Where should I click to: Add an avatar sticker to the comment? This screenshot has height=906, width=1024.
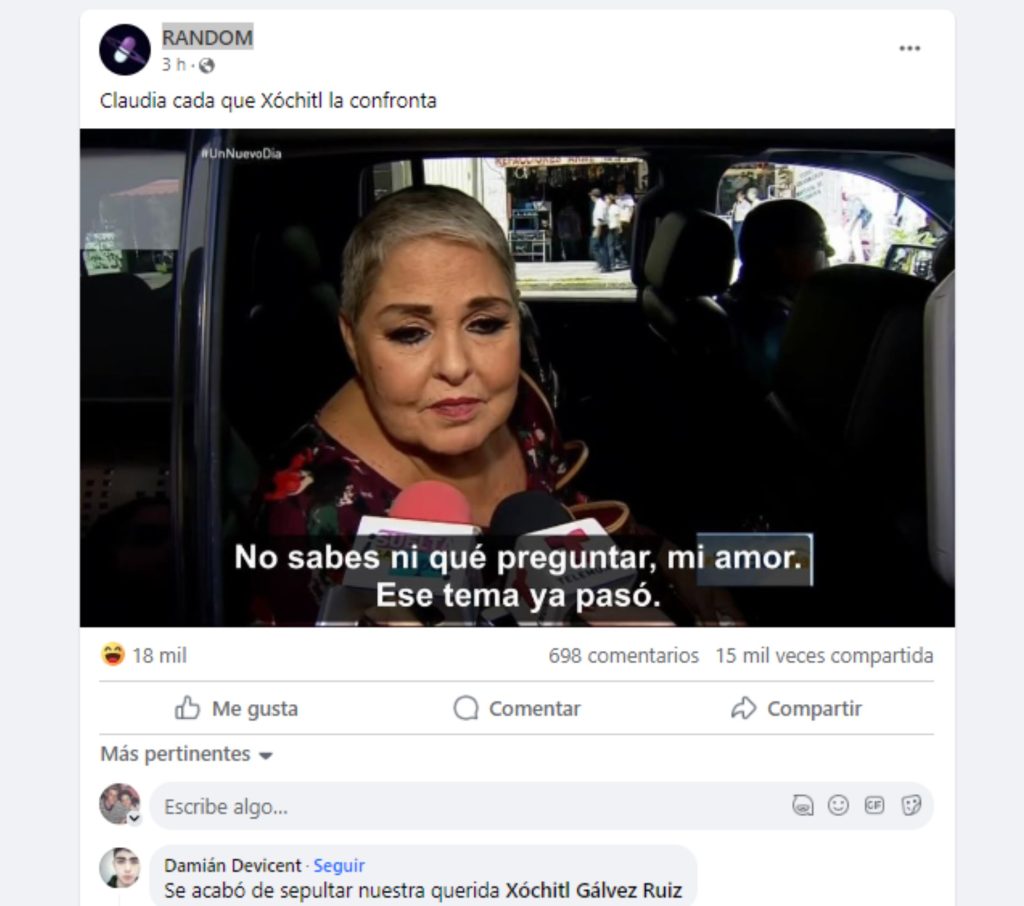[802, 805]
